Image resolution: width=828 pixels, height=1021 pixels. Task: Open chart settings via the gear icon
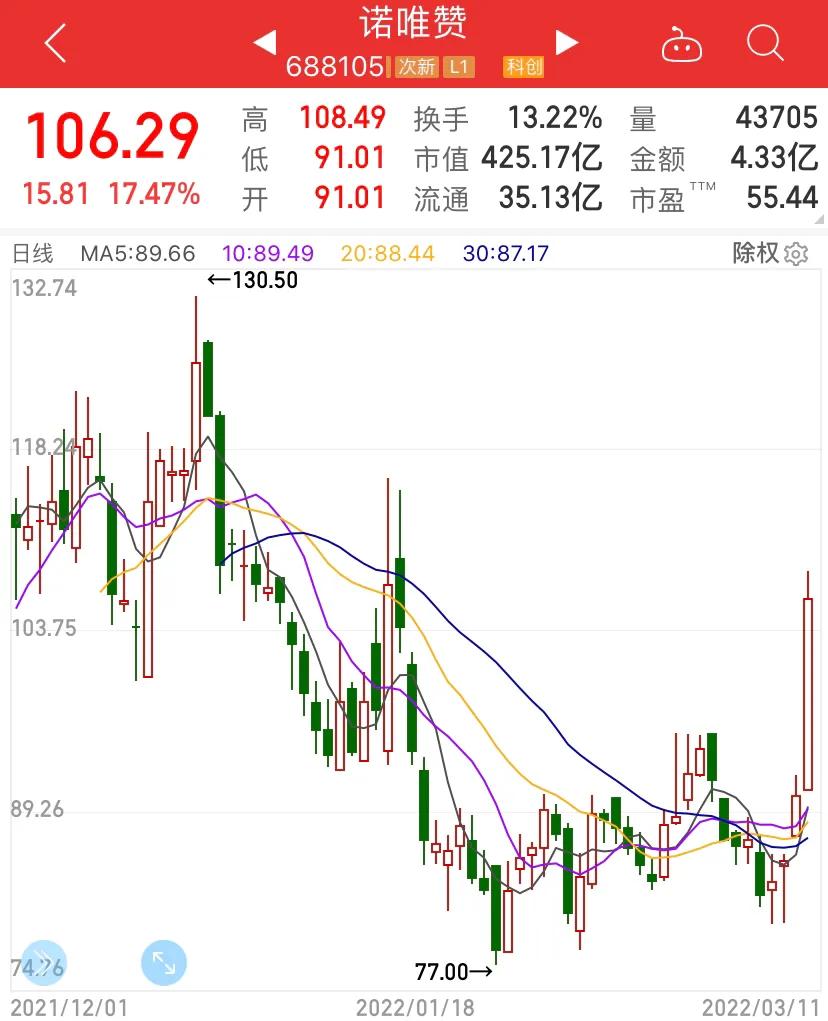(x=797, y=253)
